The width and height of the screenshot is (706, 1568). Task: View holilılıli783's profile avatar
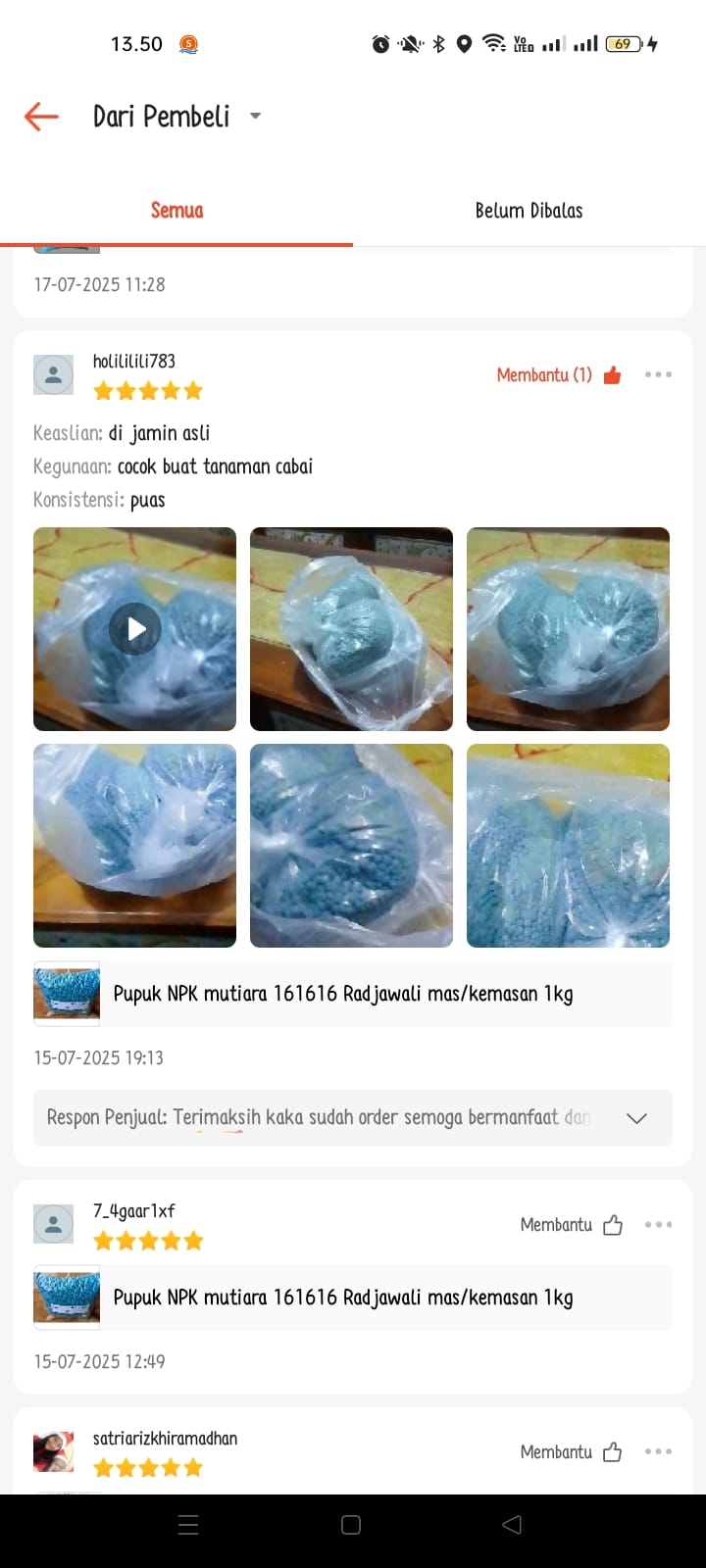(54, 375)
